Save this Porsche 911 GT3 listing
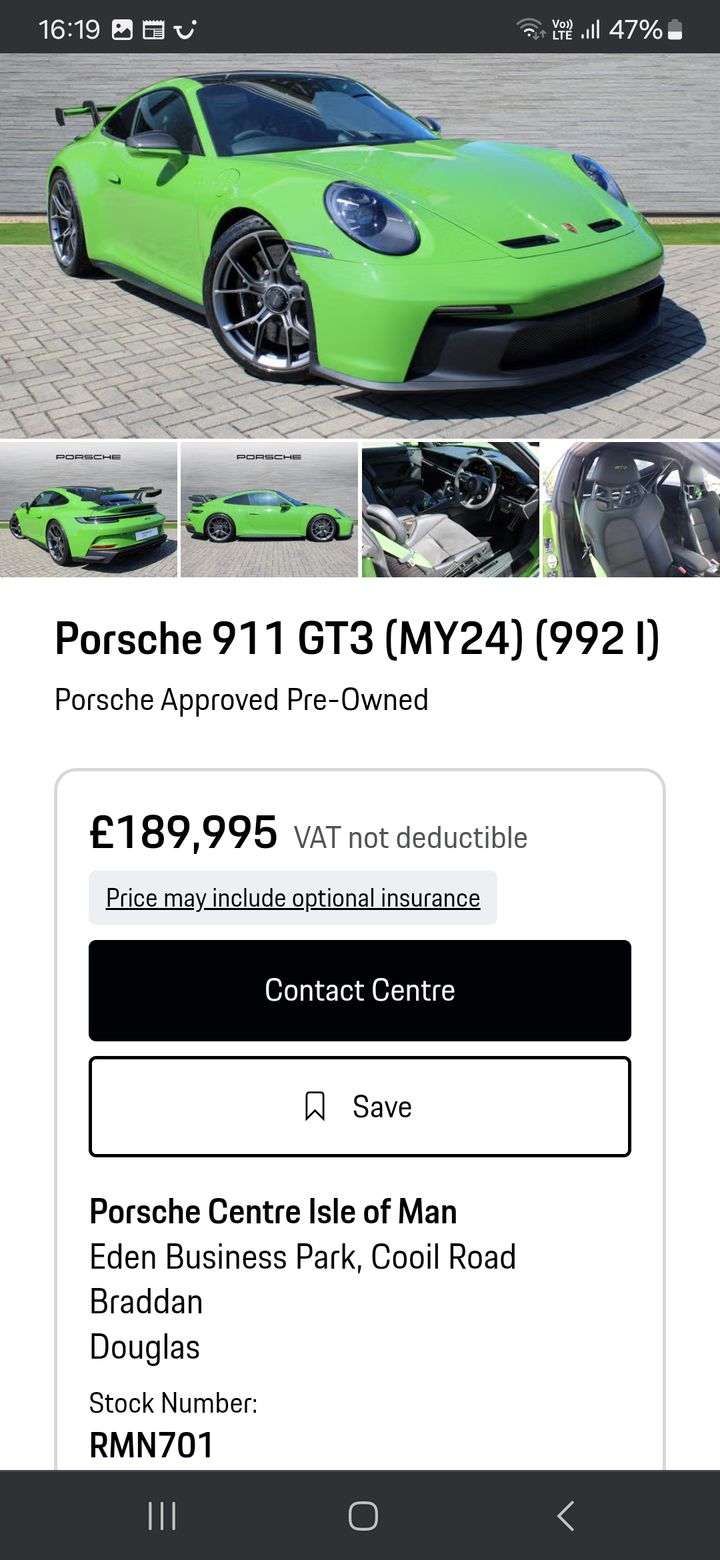The image size is (720, 1560). [x=360, y=1106]
